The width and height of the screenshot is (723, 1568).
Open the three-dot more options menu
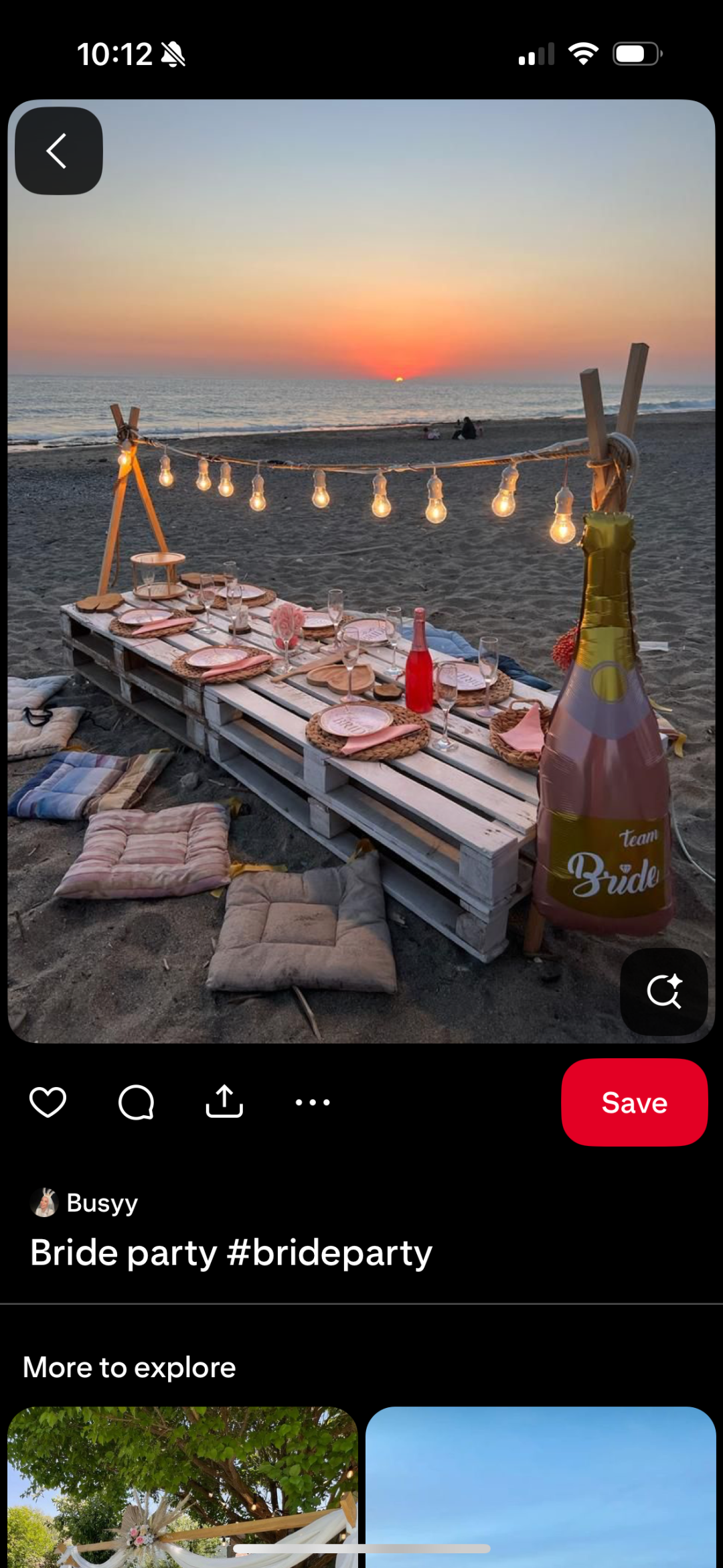313,1102
